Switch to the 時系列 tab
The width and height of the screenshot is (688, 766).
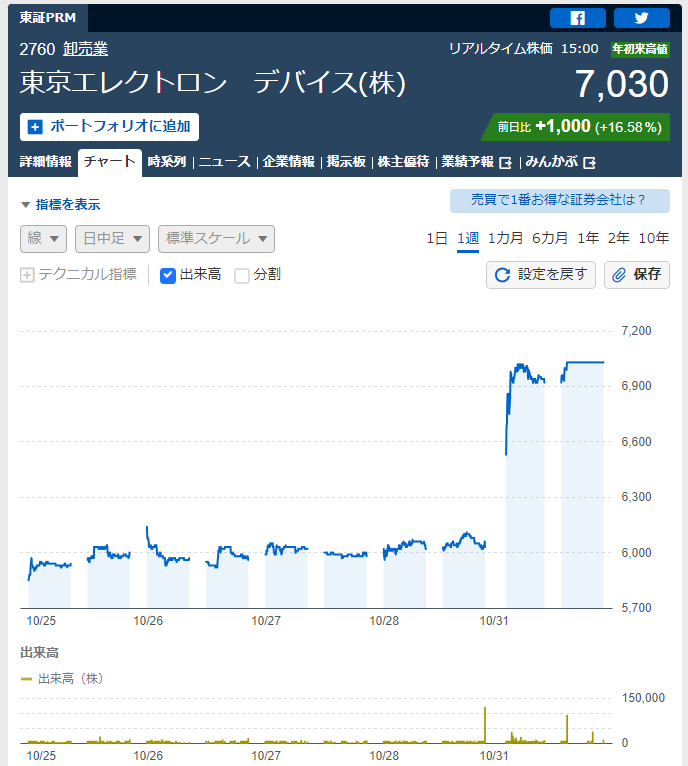coord(166,162)
